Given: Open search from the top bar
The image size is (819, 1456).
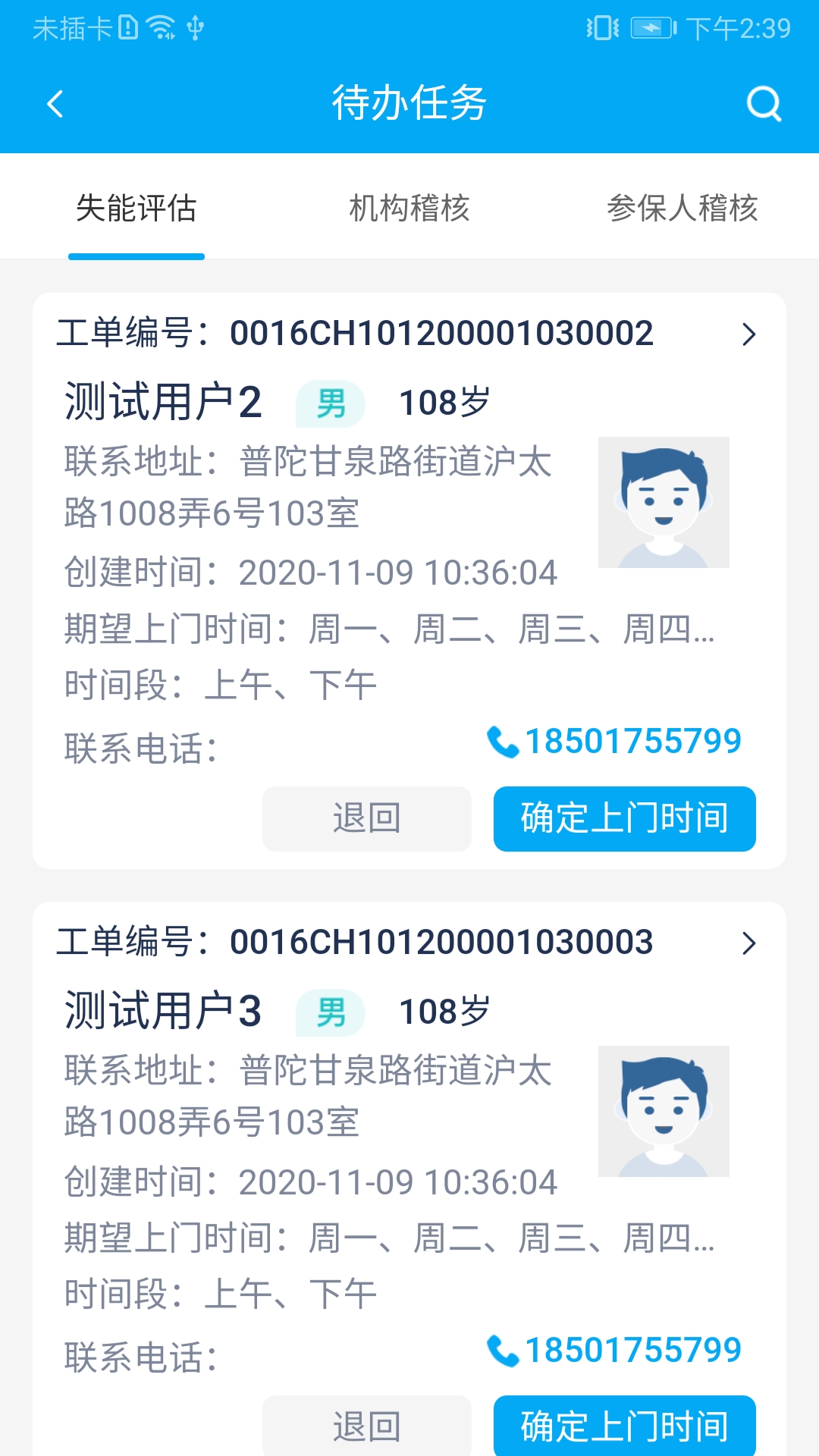Looking at the screenshot, I should pyautogui.click(x=764, y=103).
